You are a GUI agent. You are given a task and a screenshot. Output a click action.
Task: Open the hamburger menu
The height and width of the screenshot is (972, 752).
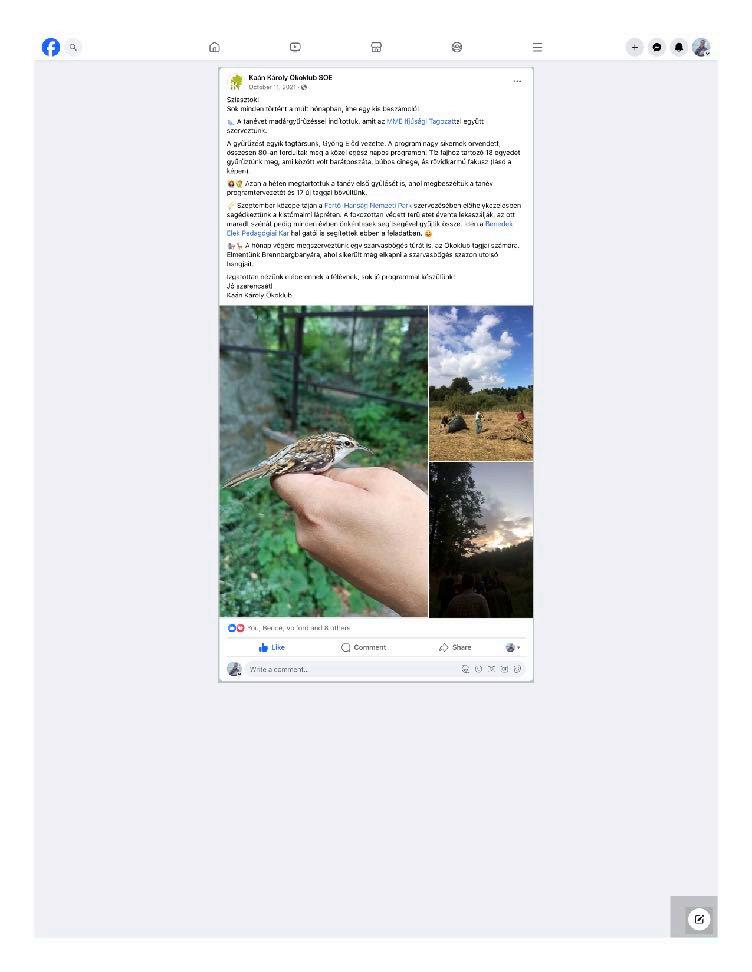pos(537,47)
